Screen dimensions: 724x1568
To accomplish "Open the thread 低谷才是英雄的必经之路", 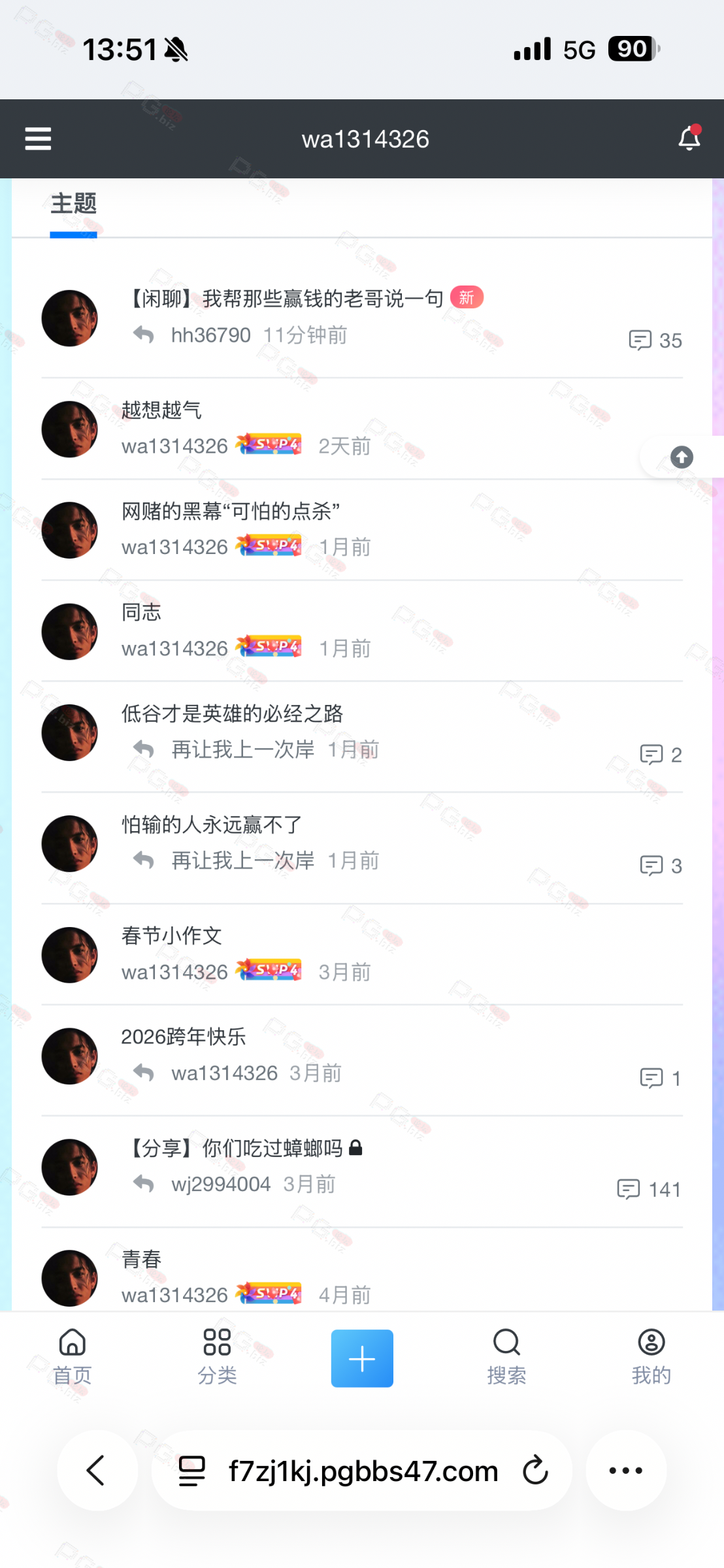I will point(232,714).
